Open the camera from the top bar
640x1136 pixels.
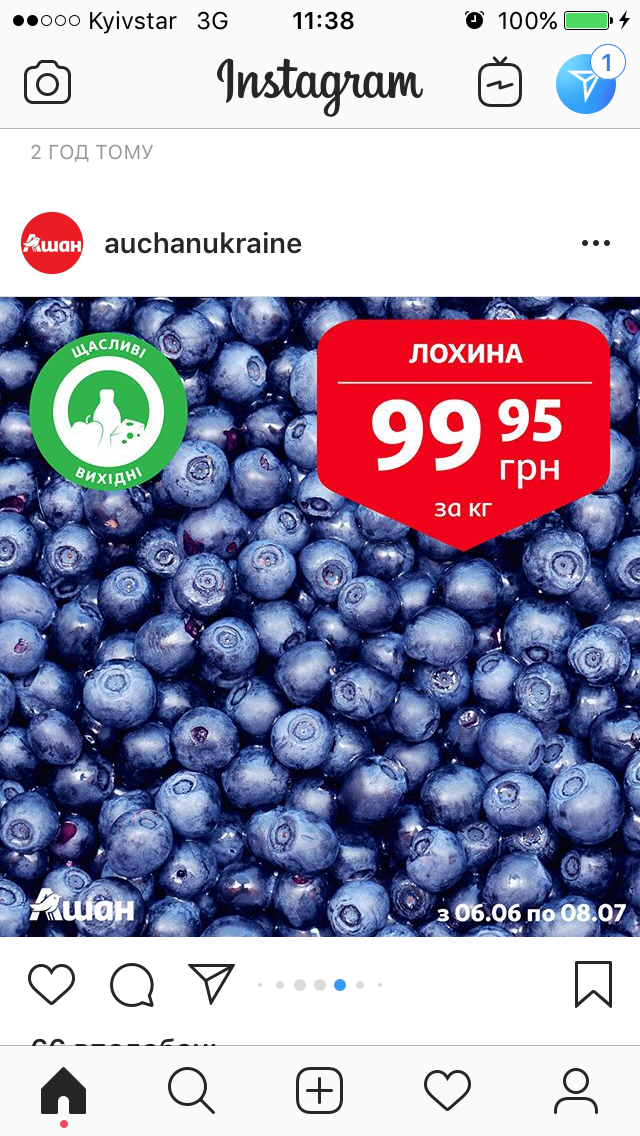coord(47,82)
